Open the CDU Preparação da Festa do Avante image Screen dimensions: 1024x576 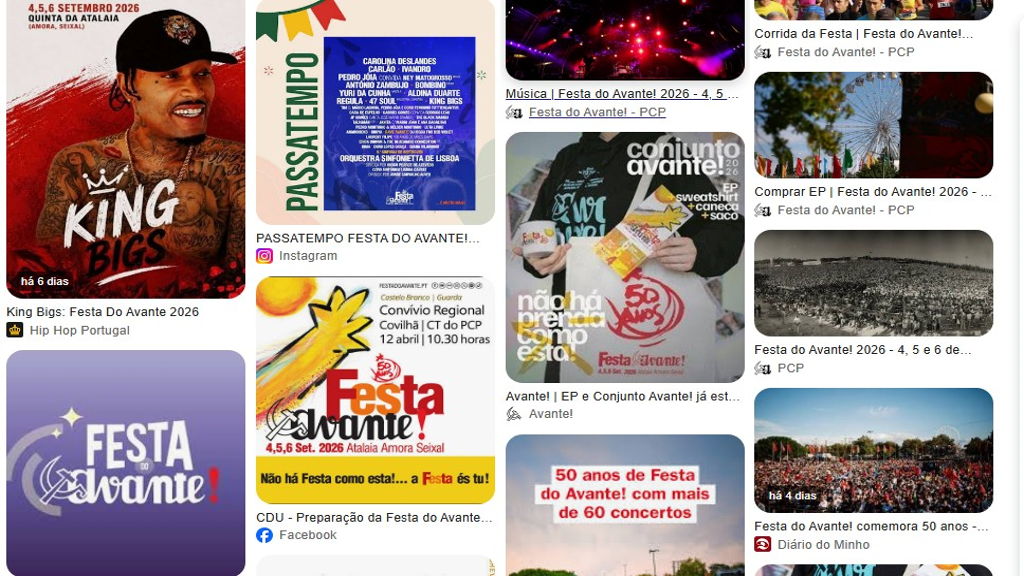[375, 390]
